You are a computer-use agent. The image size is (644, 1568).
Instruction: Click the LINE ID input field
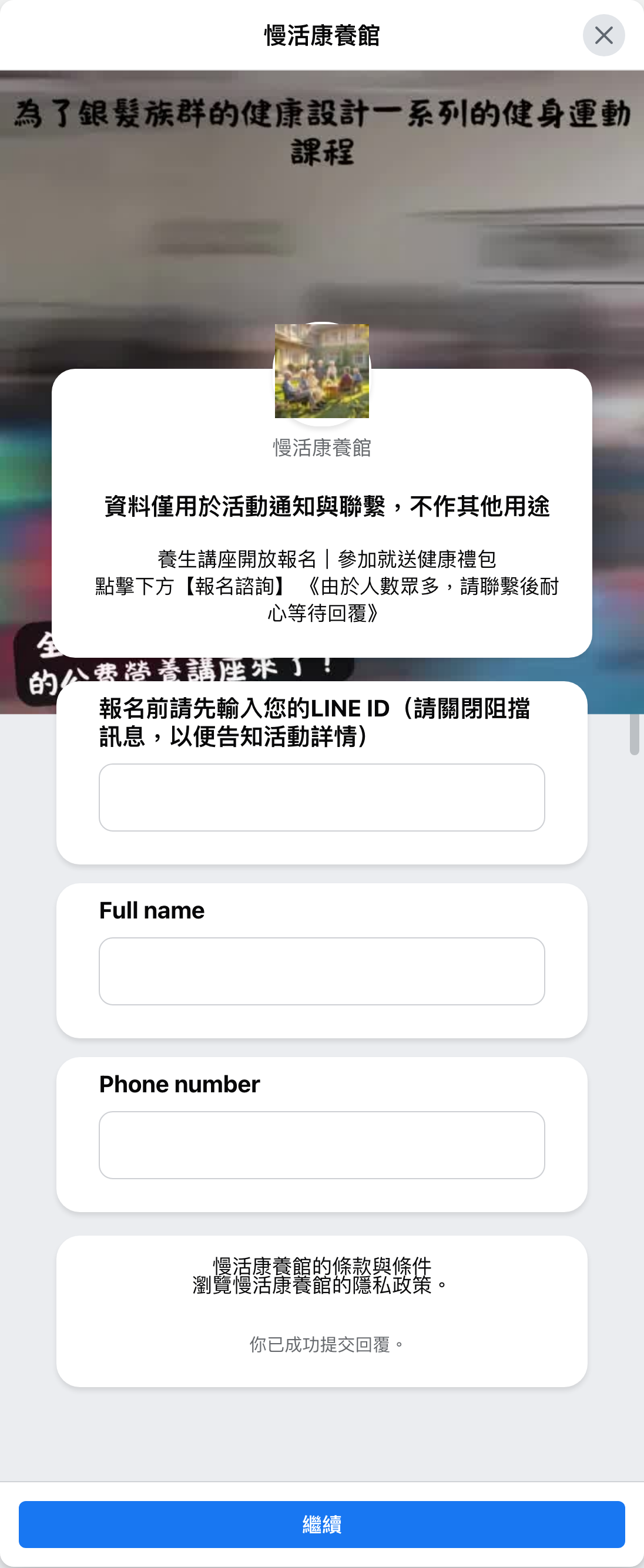321,798
